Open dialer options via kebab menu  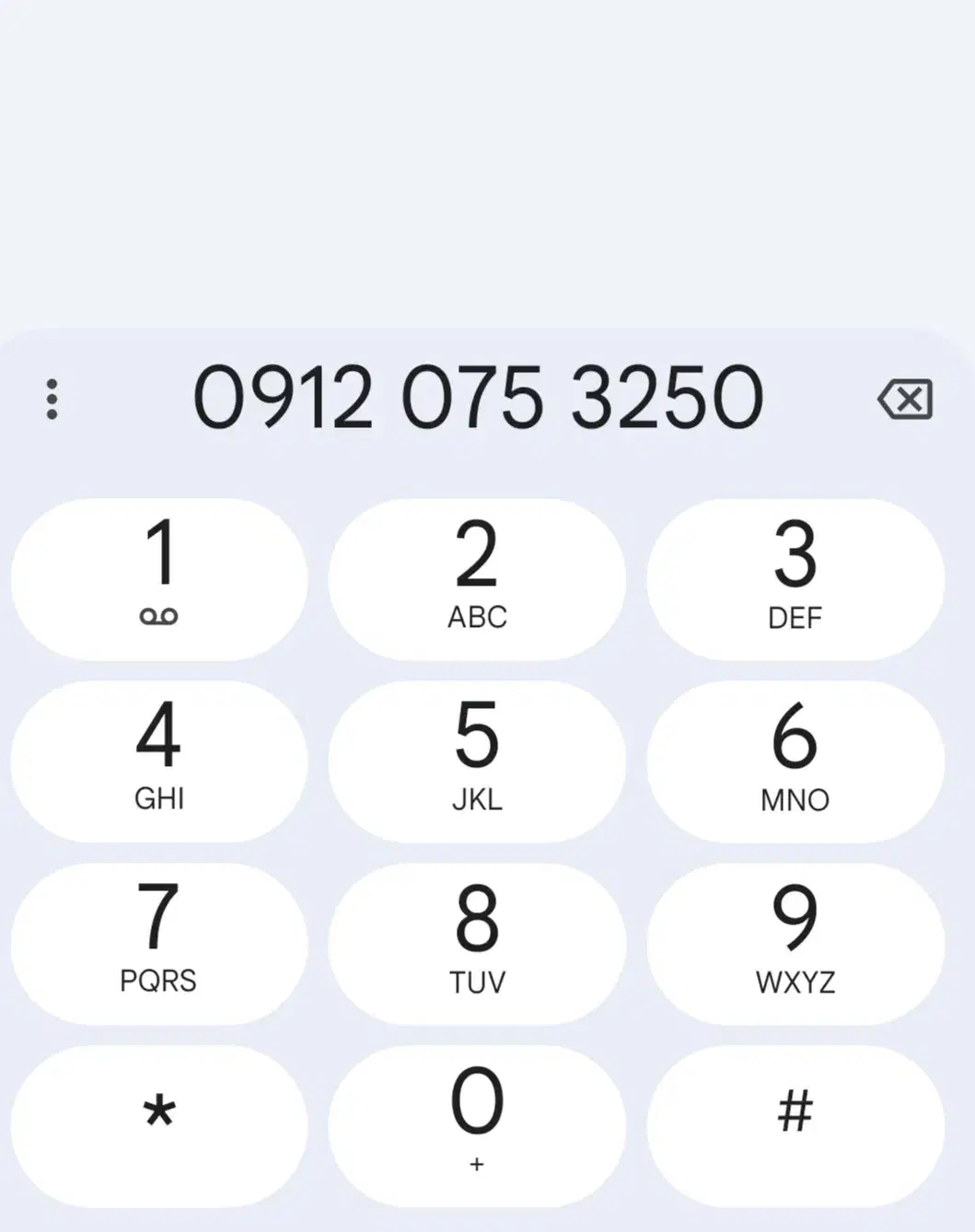(x=52, y=399)
